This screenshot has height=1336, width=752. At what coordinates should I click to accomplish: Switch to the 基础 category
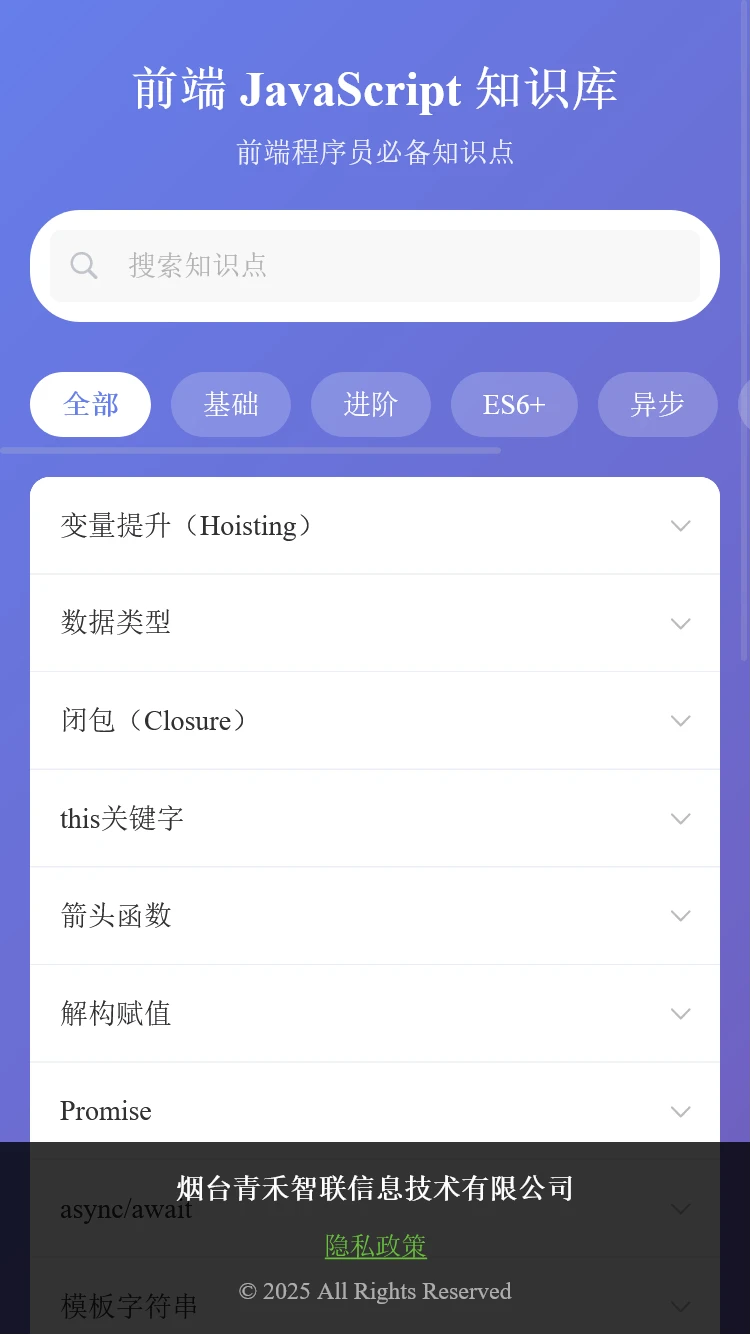click(x=231, y=404)
